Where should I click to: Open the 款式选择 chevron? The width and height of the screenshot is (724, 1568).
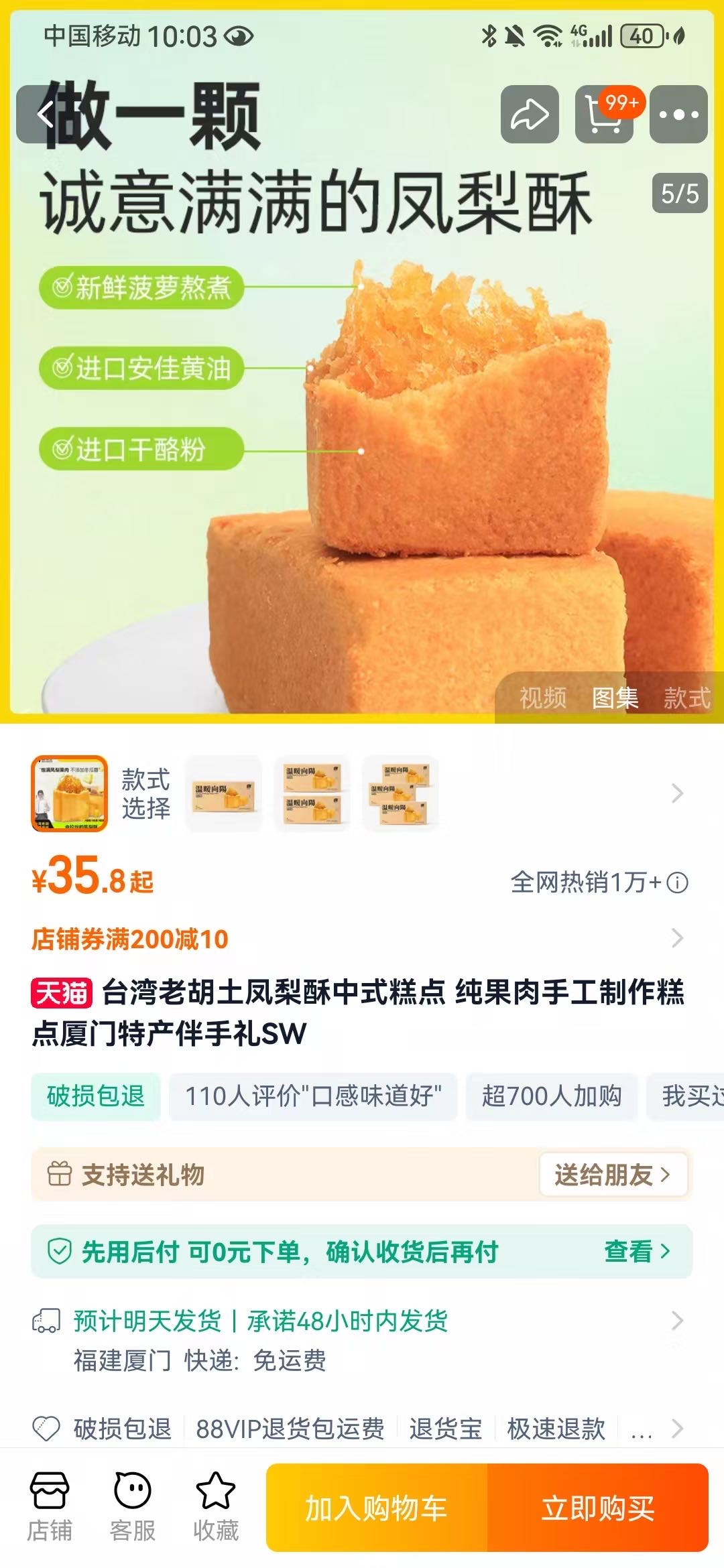678,793
